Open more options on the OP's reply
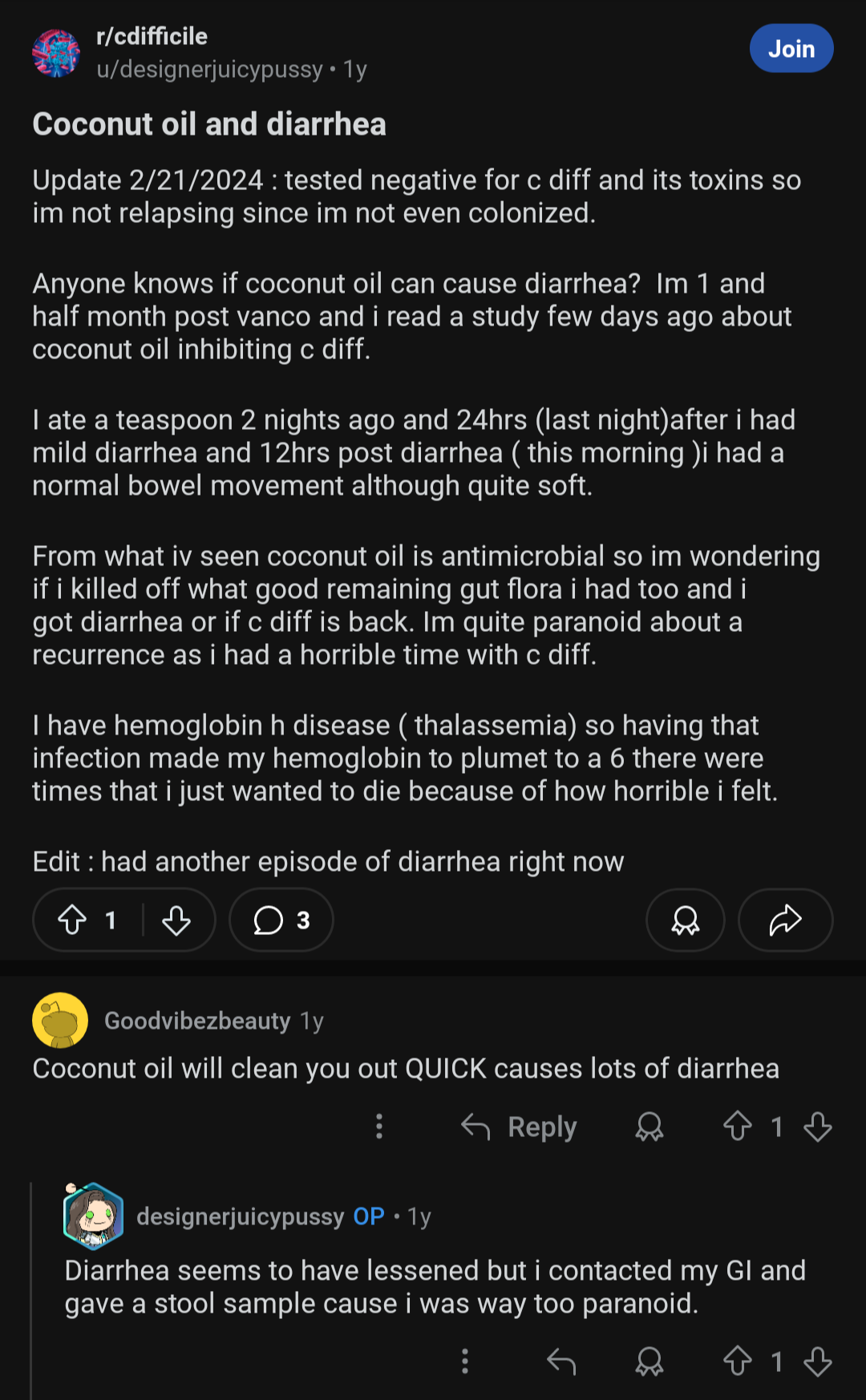This screenshot has width=866, height=1400. click(x=465, y=1361)
